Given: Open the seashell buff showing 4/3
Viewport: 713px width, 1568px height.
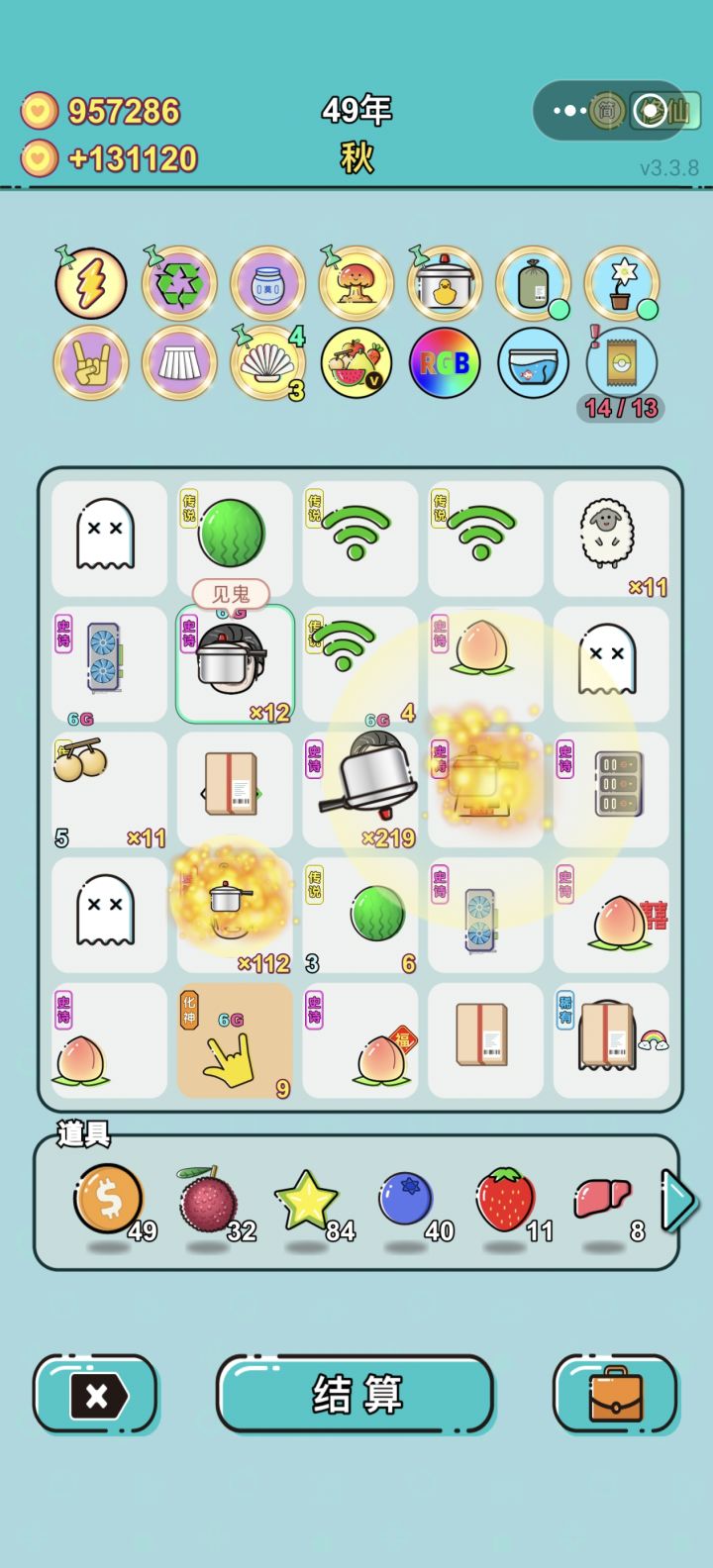Looking at the screenshot, I should click(267, 363).
